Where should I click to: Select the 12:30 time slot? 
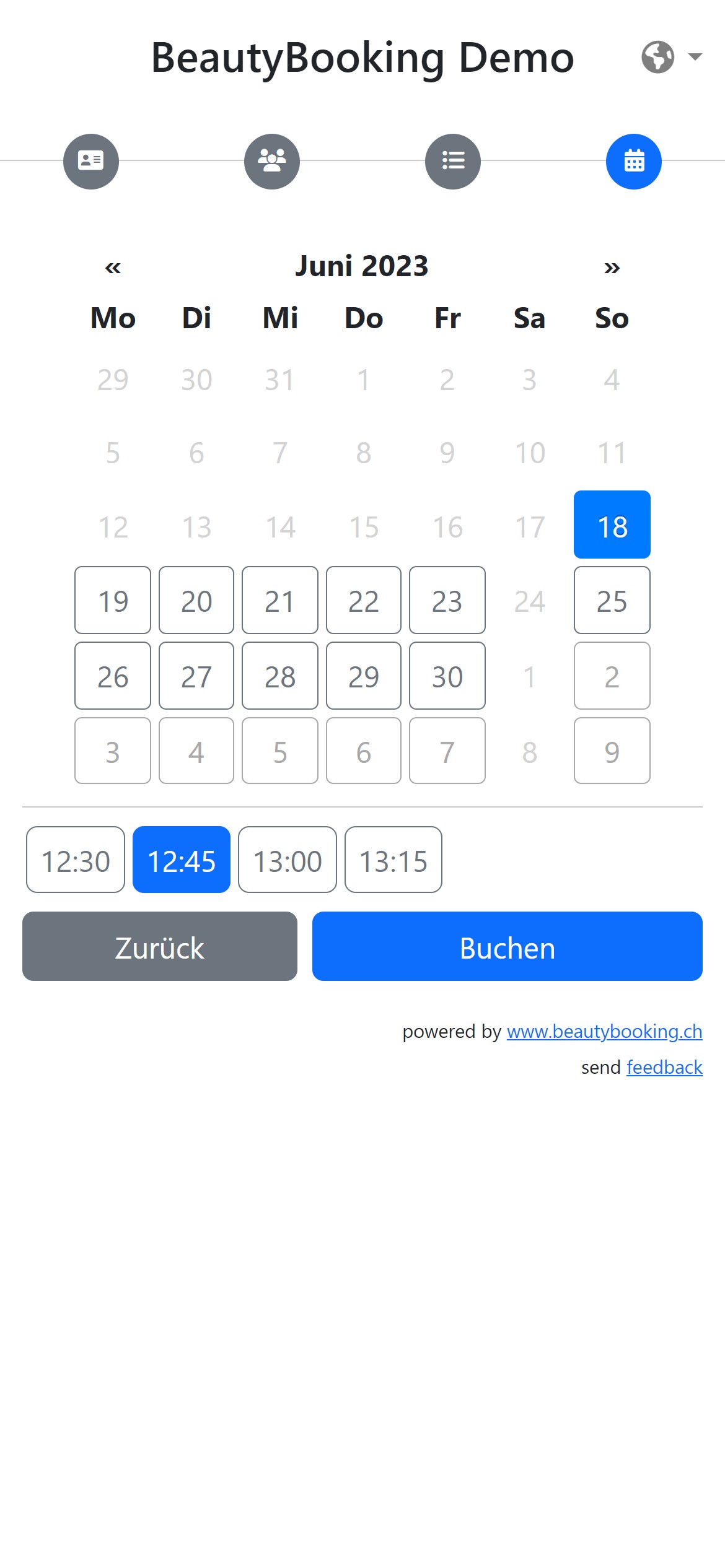(x=76, y=860)
